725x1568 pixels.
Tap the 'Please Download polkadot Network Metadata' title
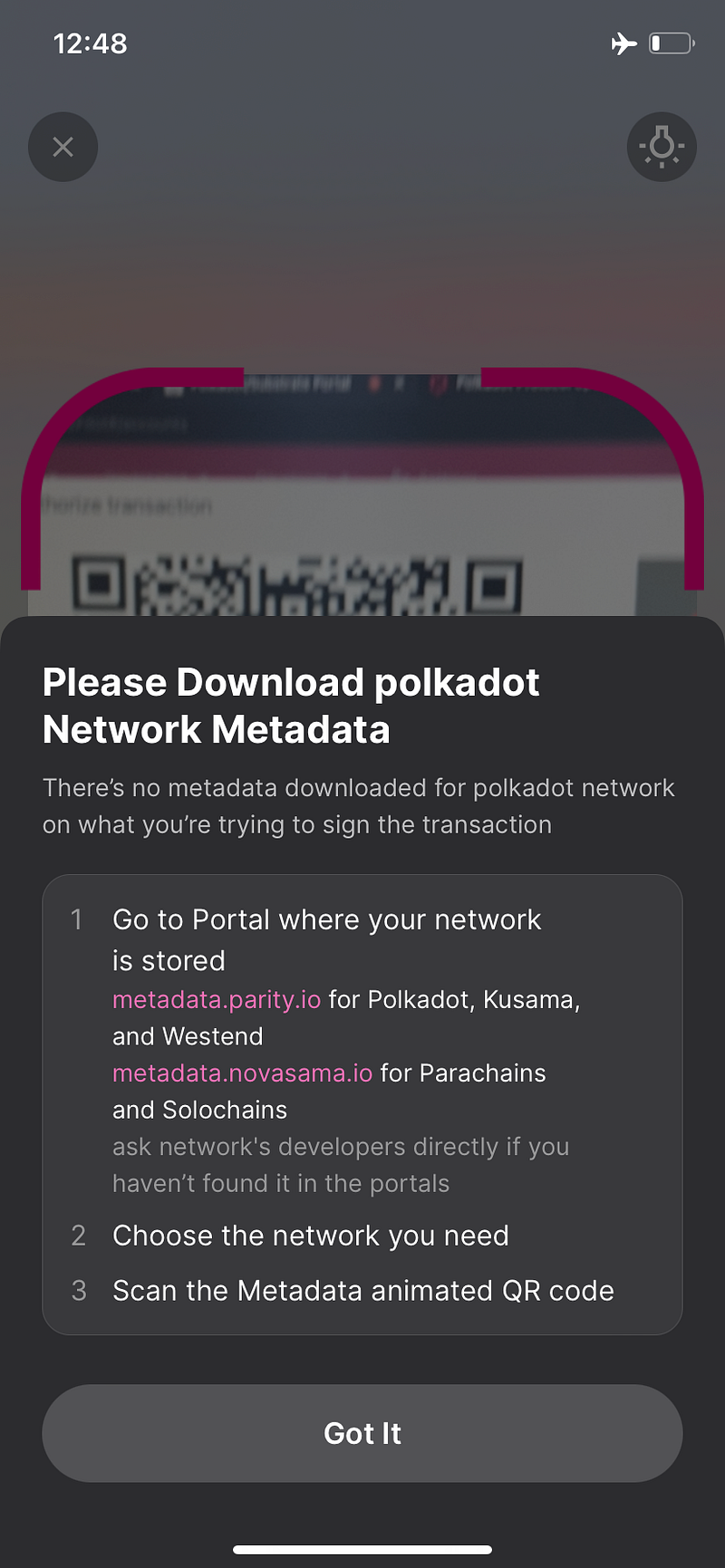(x=292, y=706)
